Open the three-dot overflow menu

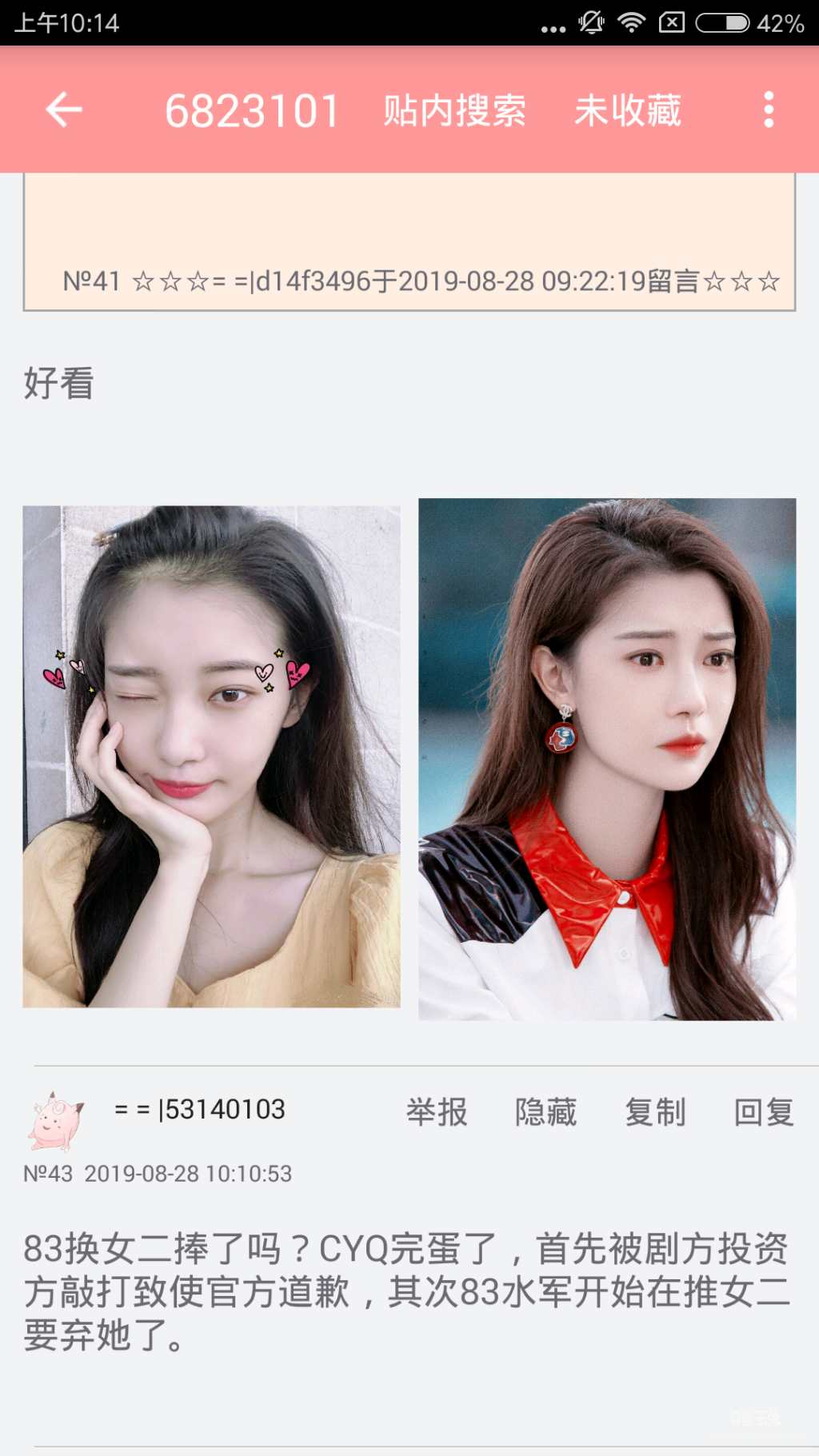pyautogui.click(x=770, y=110)
